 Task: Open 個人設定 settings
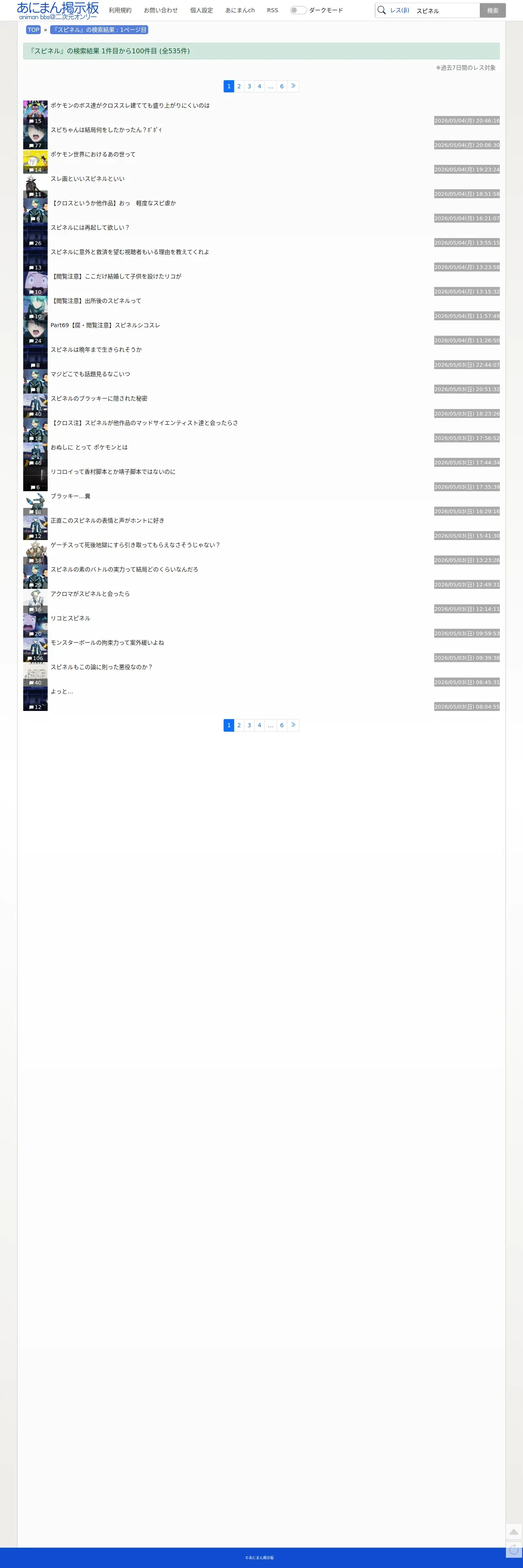click(202, 10)
